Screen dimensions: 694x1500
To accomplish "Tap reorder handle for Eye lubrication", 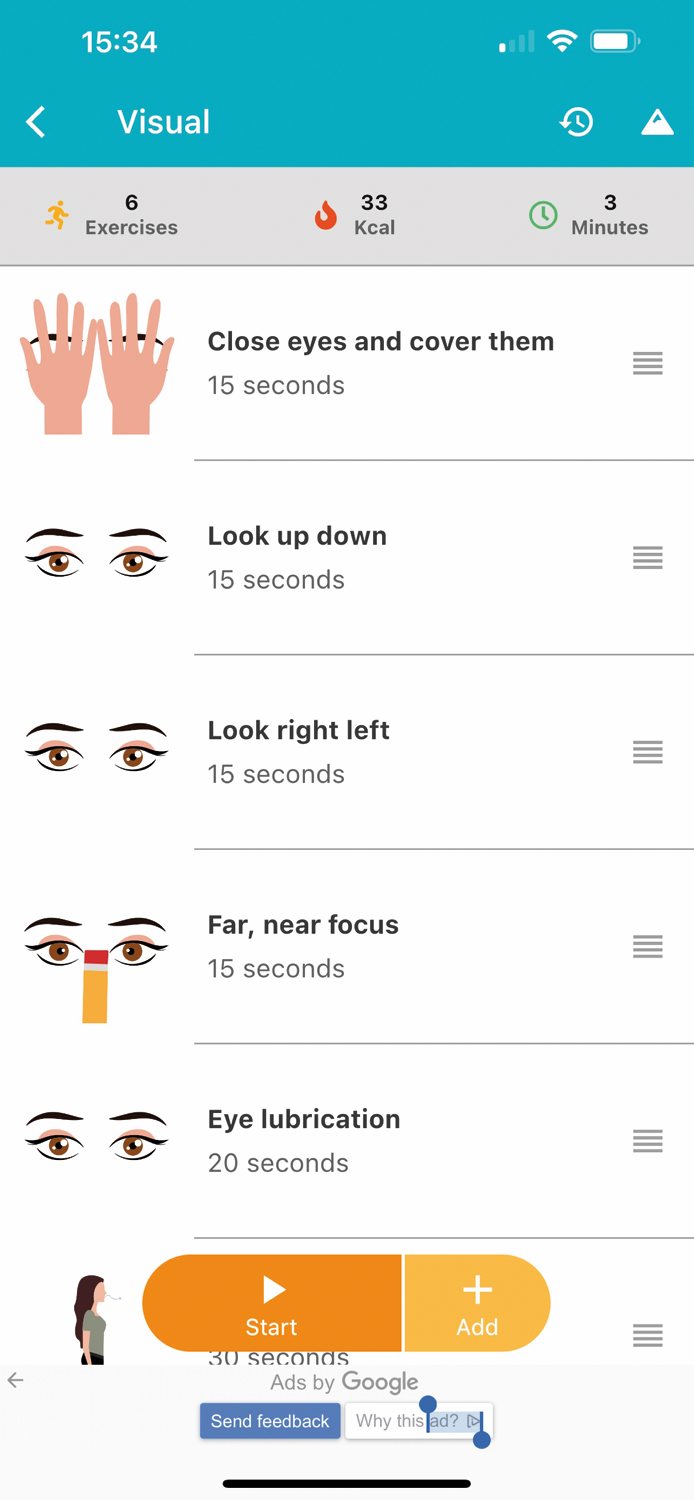I will pyautogui.click(x=648, y=1140).
